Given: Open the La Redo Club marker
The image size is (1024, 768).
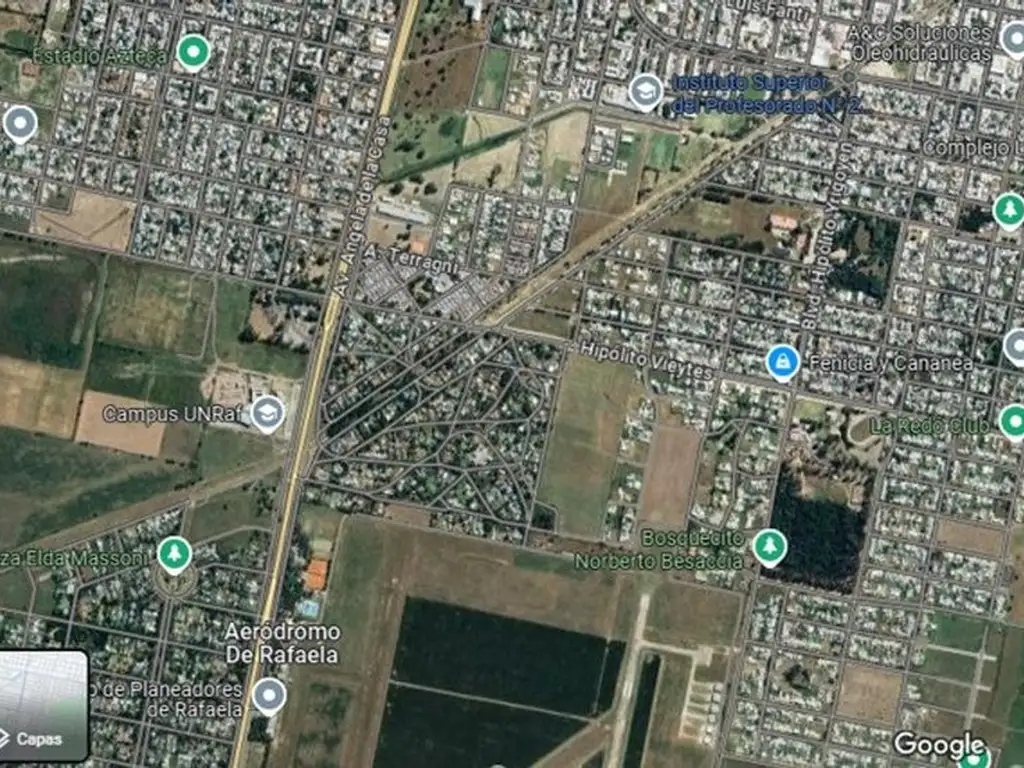Looking at the screenshot, I should [x=1012, y=422].
